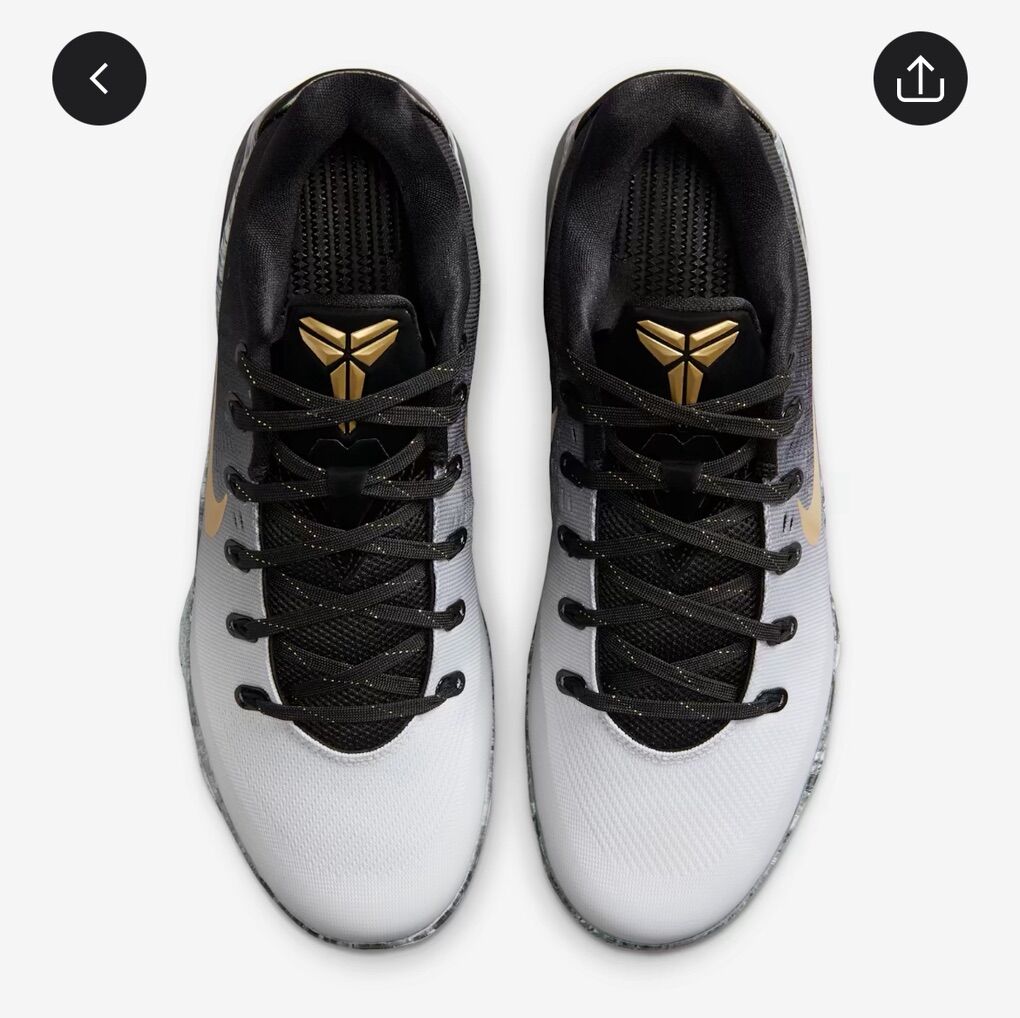This screenshot has height=1018, width=1020.
Task: Go back using the arrow button
Action: [99, 78]
